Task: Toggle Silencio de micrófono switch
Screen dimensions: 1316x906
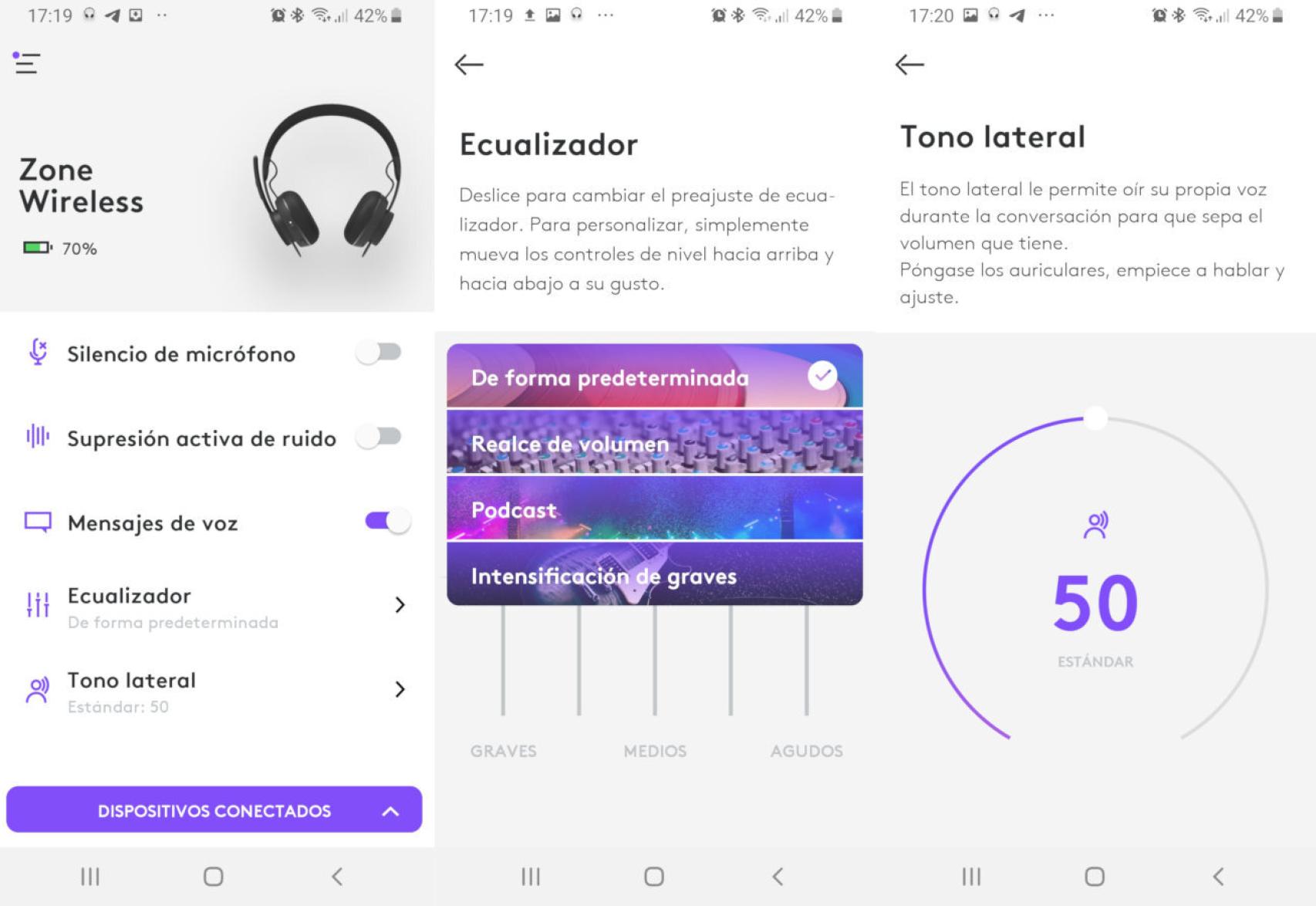Action: click(380, 353)
